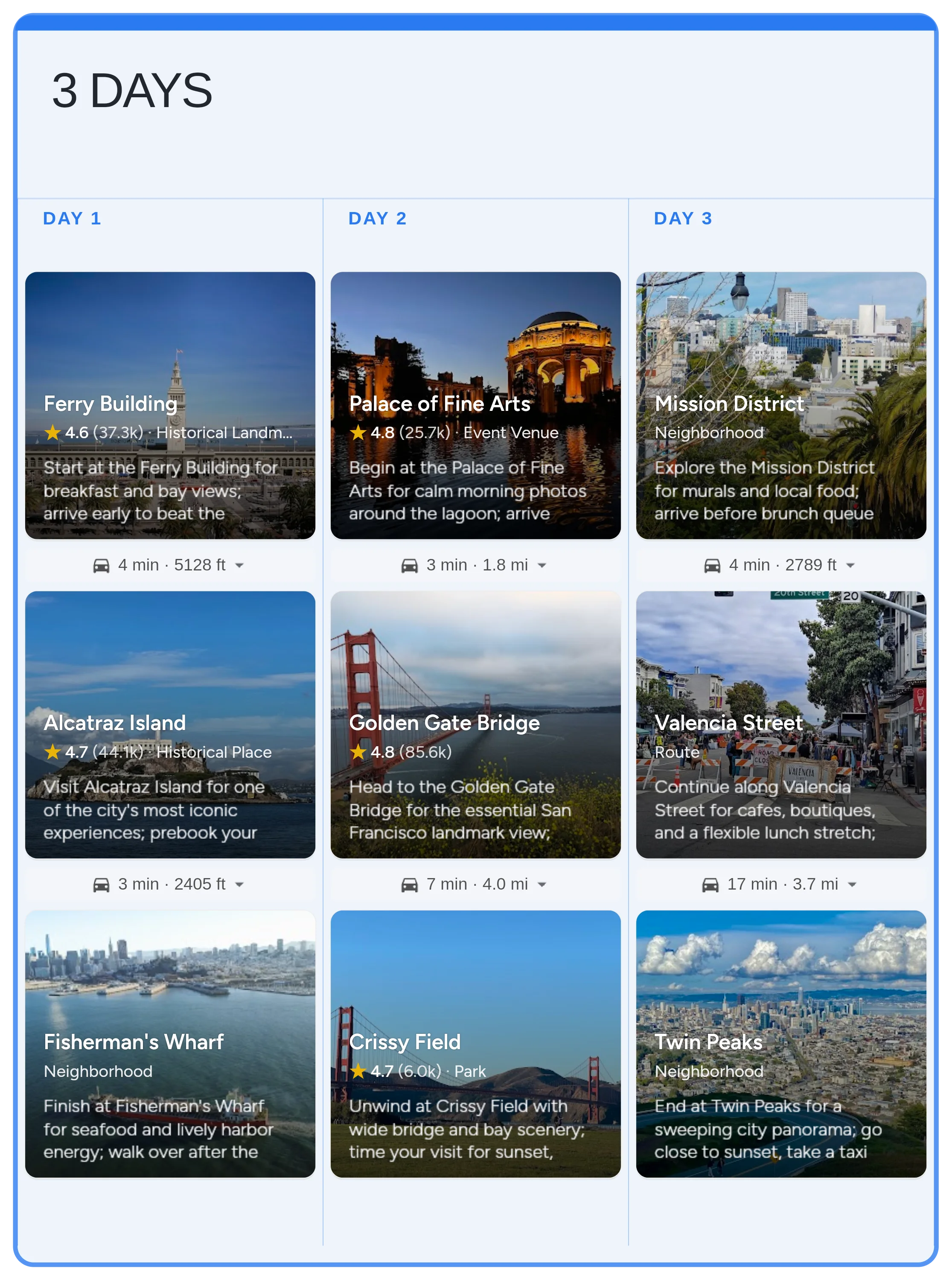The height and width of the screenshot is (1280, 952).
Task: Expand the 3 min · 2405 ft travel options
Action: [x=239, y=884]
